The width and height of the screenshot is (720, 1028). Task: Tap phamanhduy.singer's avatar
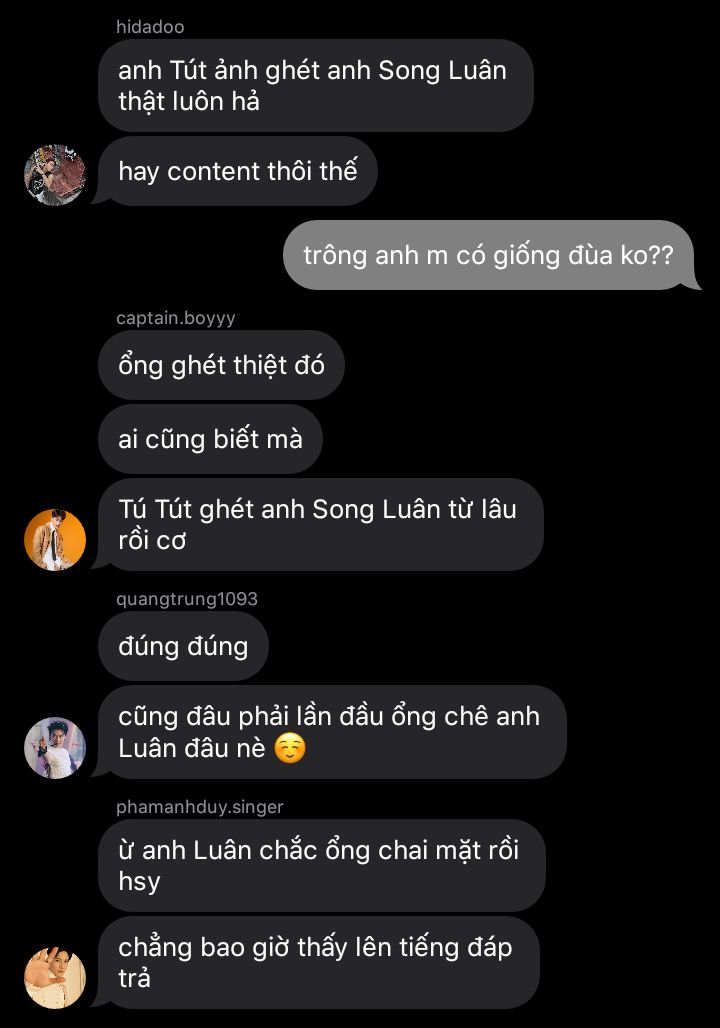tap(54, 977)
